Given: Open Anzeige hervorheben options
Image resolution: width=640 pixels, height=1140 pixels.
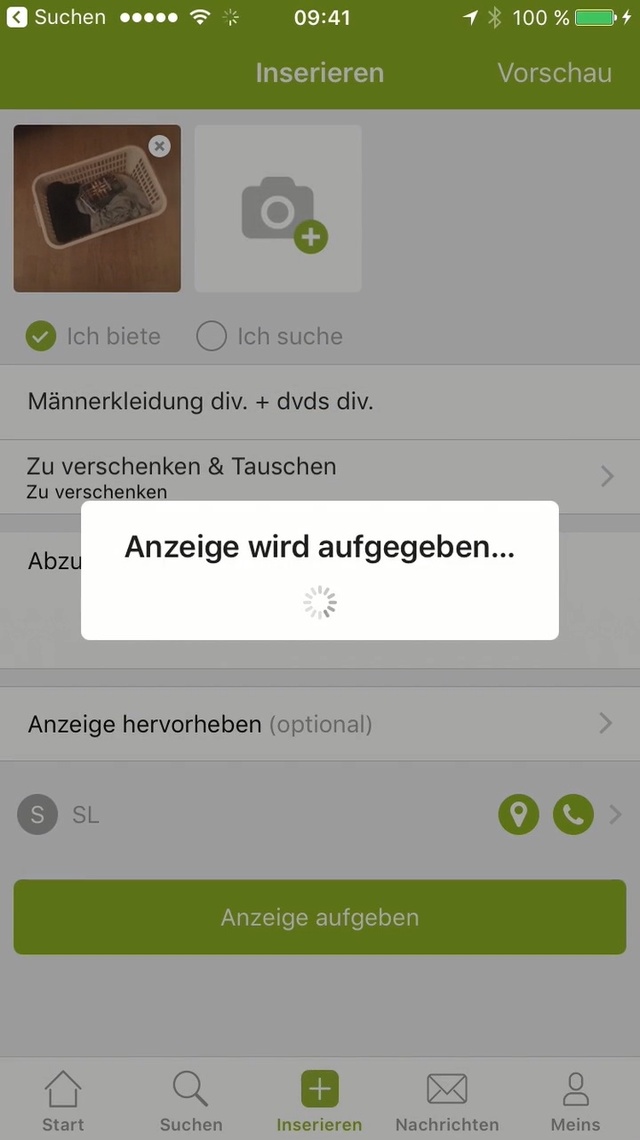Looking at the screenshot, I should (x=320, y=724).
